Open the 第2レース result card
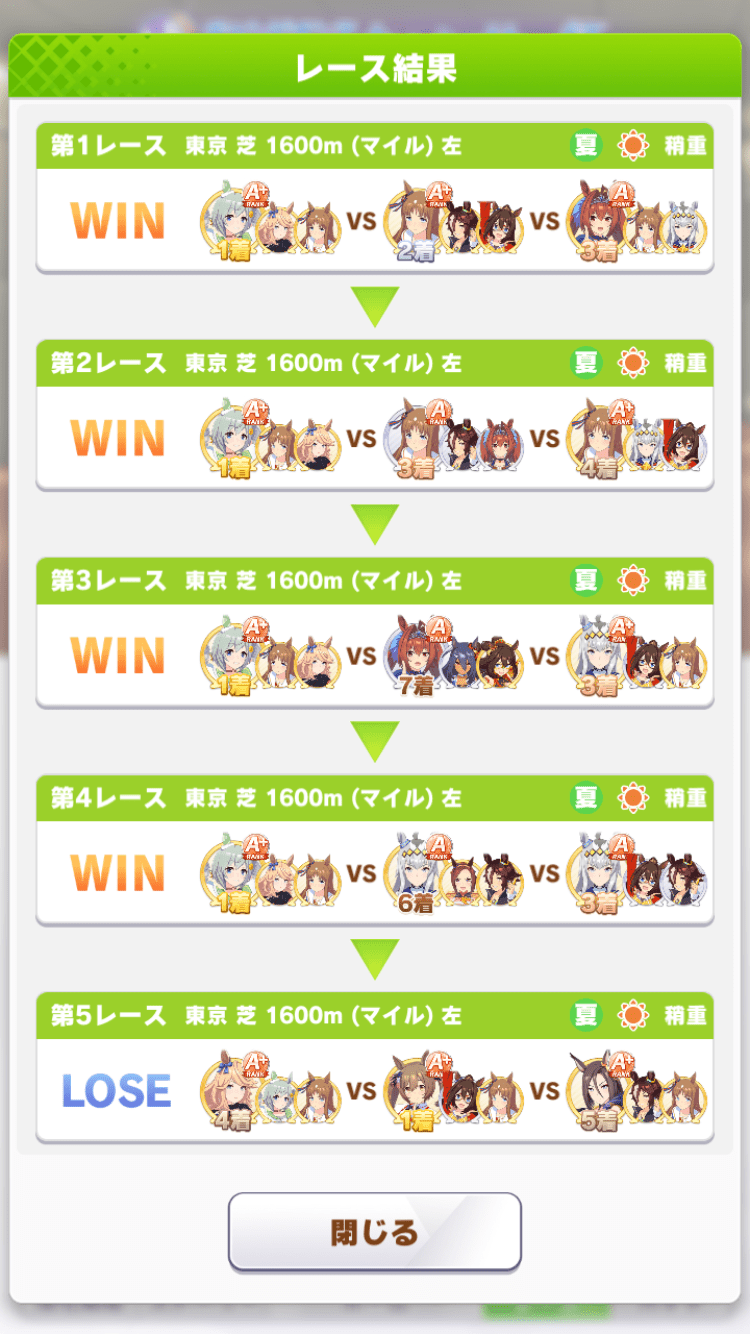Screen dimensions: 750x1334 pyautogui.click(x=374, y=415)
